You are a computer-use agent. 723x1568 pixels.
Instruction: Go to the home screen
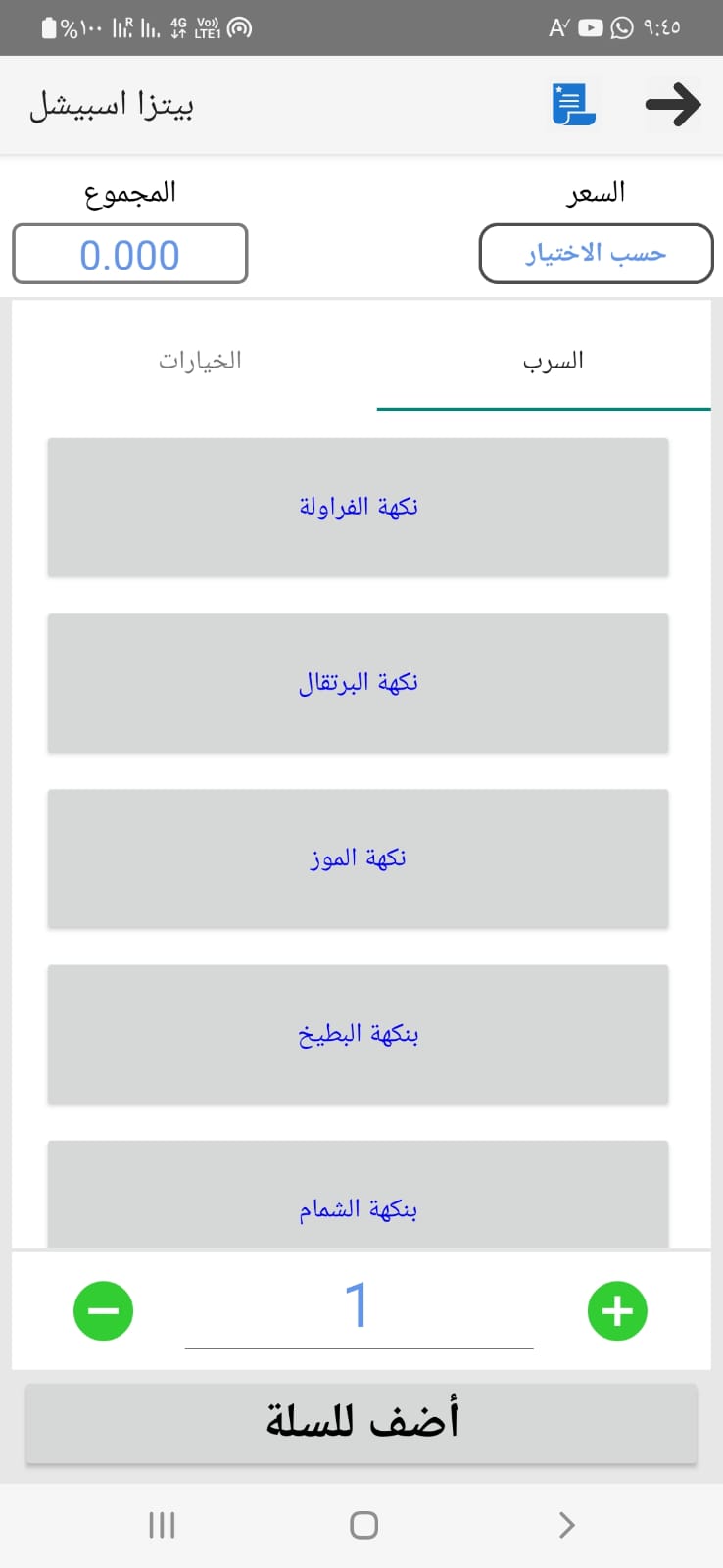(x=363, y=1525)
